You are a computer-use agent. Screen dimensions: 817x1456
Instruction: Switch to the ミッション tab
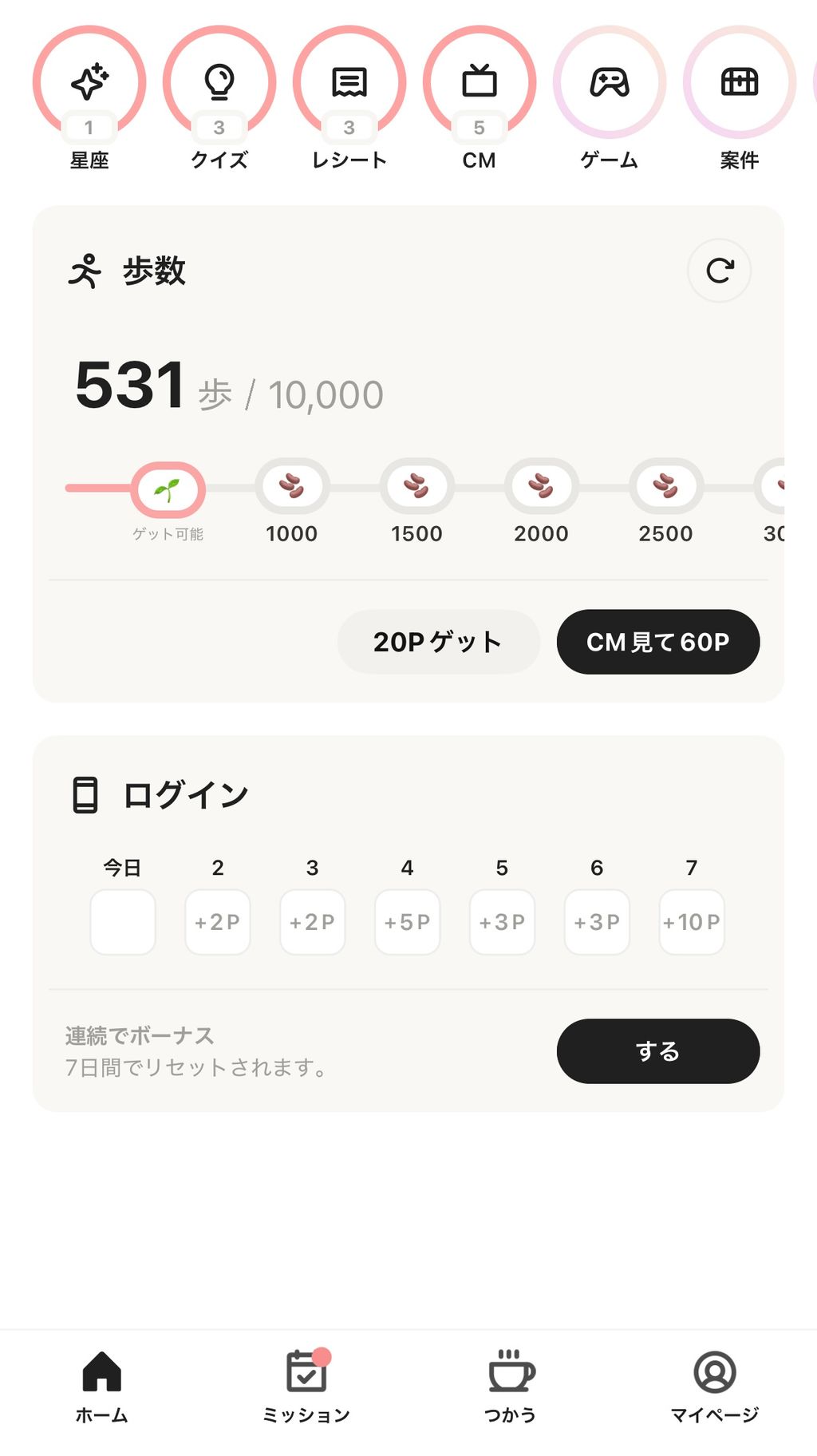[306, 1386]
